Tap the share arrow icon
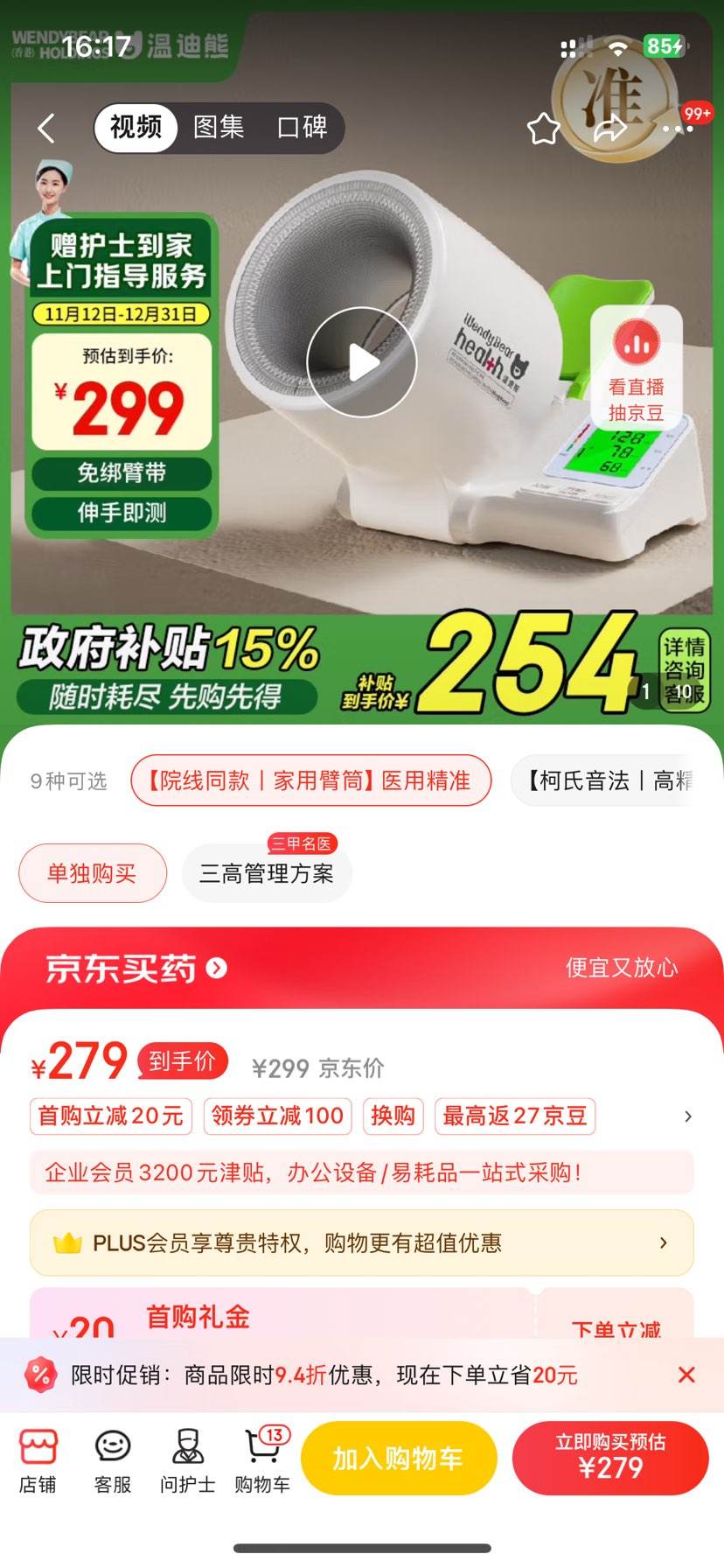The width and height of the screenshot is (724, 1568). click(609, 128)
